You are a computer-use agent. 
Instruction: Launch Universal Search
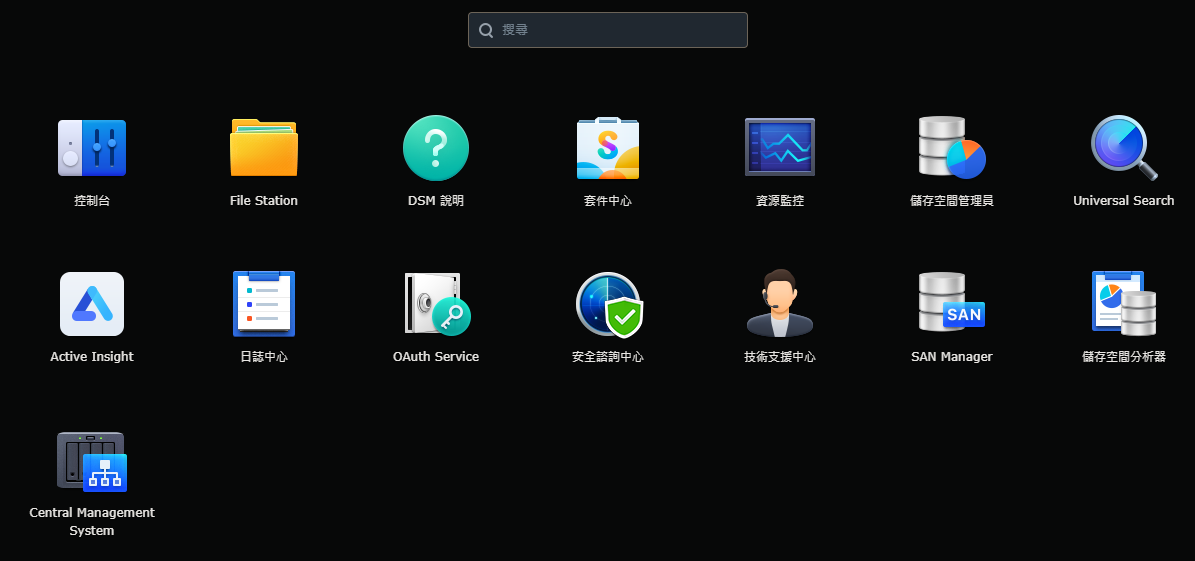point(1124,148)
